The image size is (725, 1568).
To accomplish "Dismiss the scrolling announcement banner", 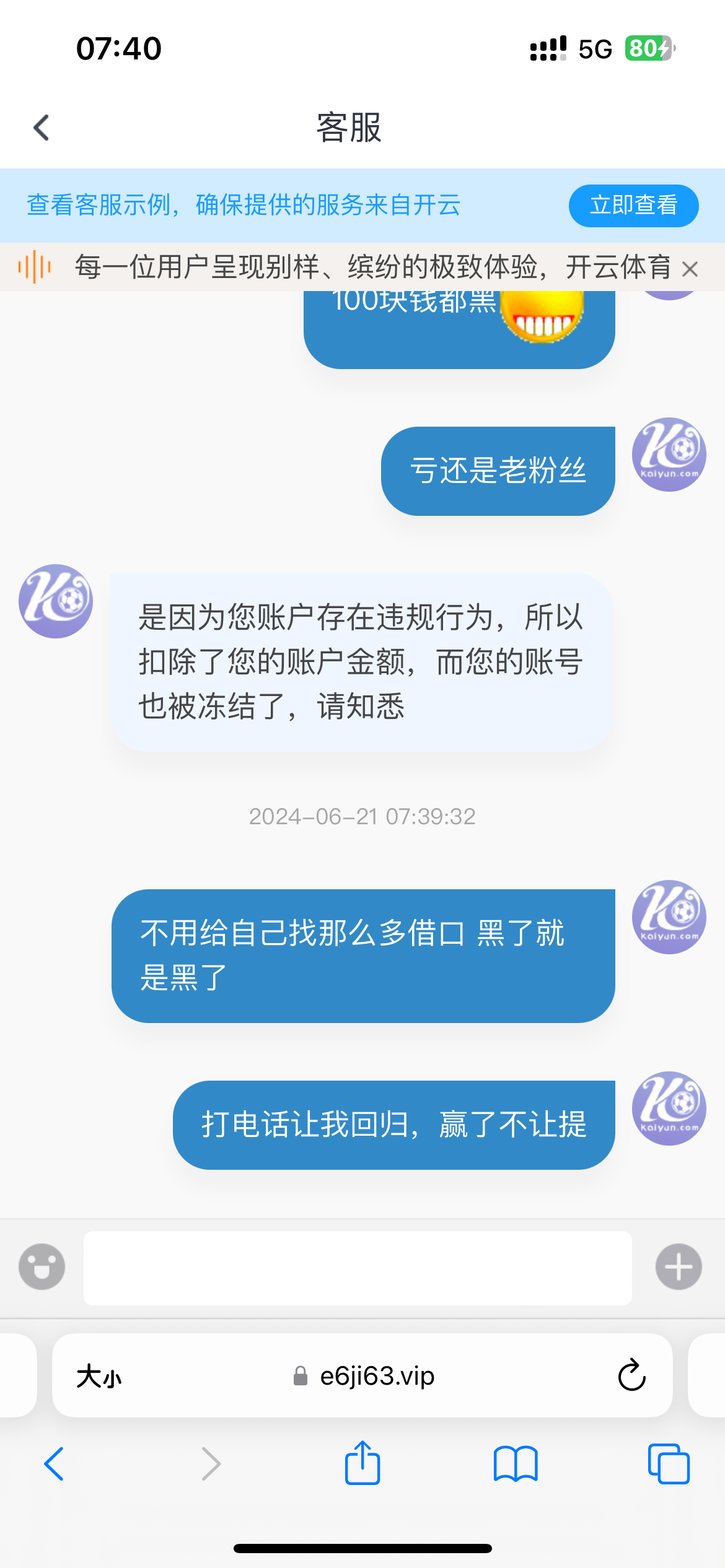I will point(690,269).
